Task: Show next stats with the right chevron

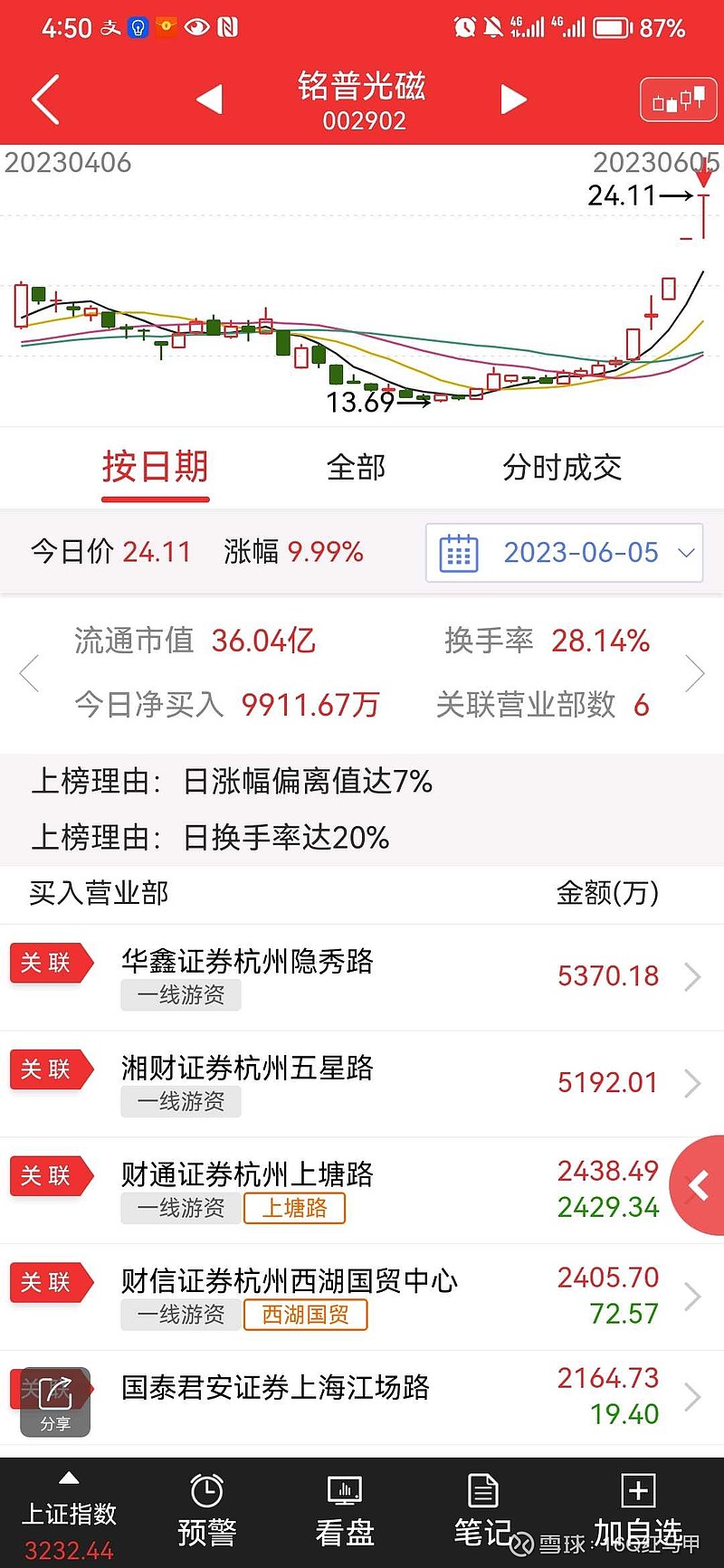Action: [x=695, y=673]
